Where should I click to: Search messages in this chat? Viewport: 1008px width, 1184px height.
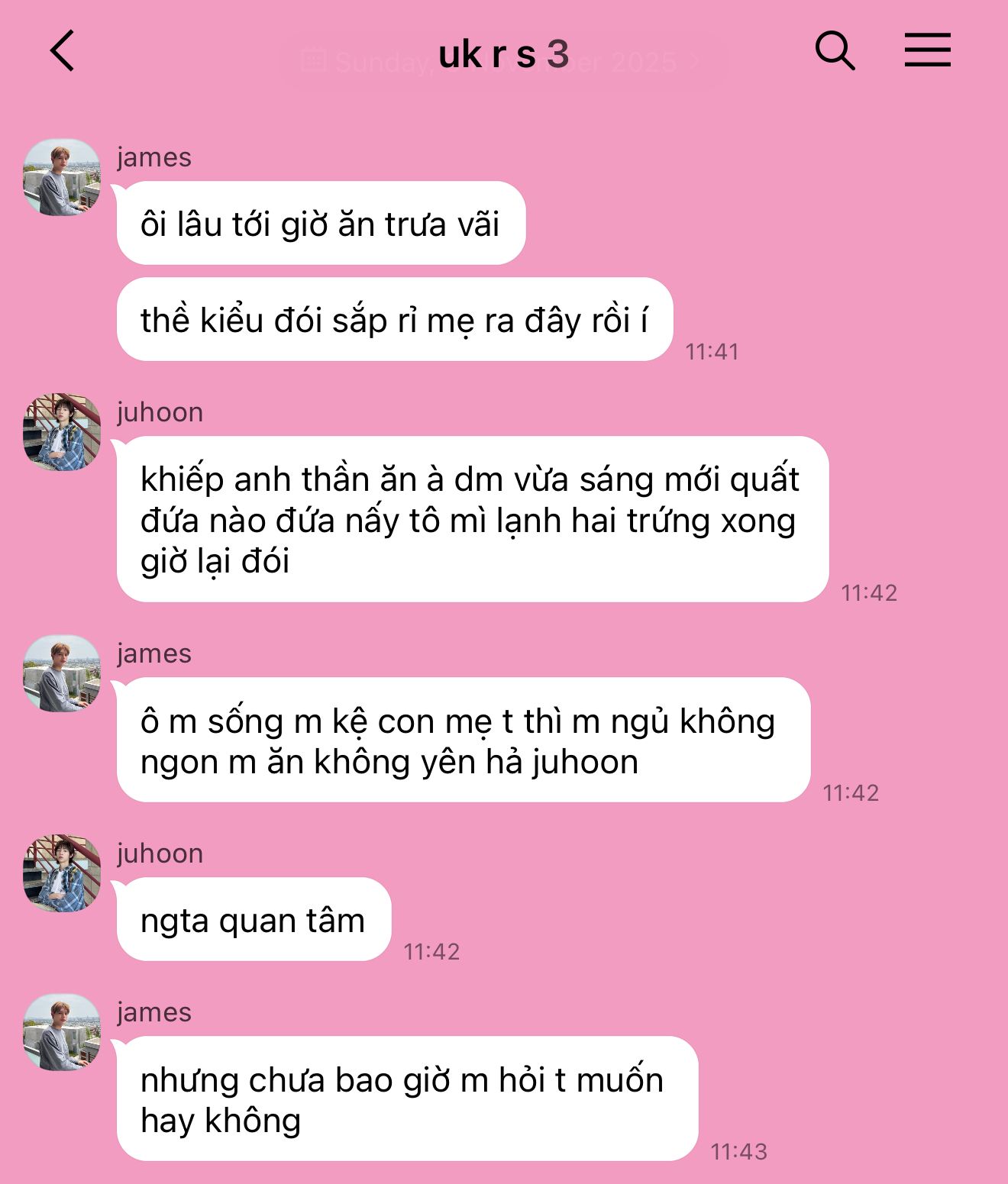click(834, 51)
